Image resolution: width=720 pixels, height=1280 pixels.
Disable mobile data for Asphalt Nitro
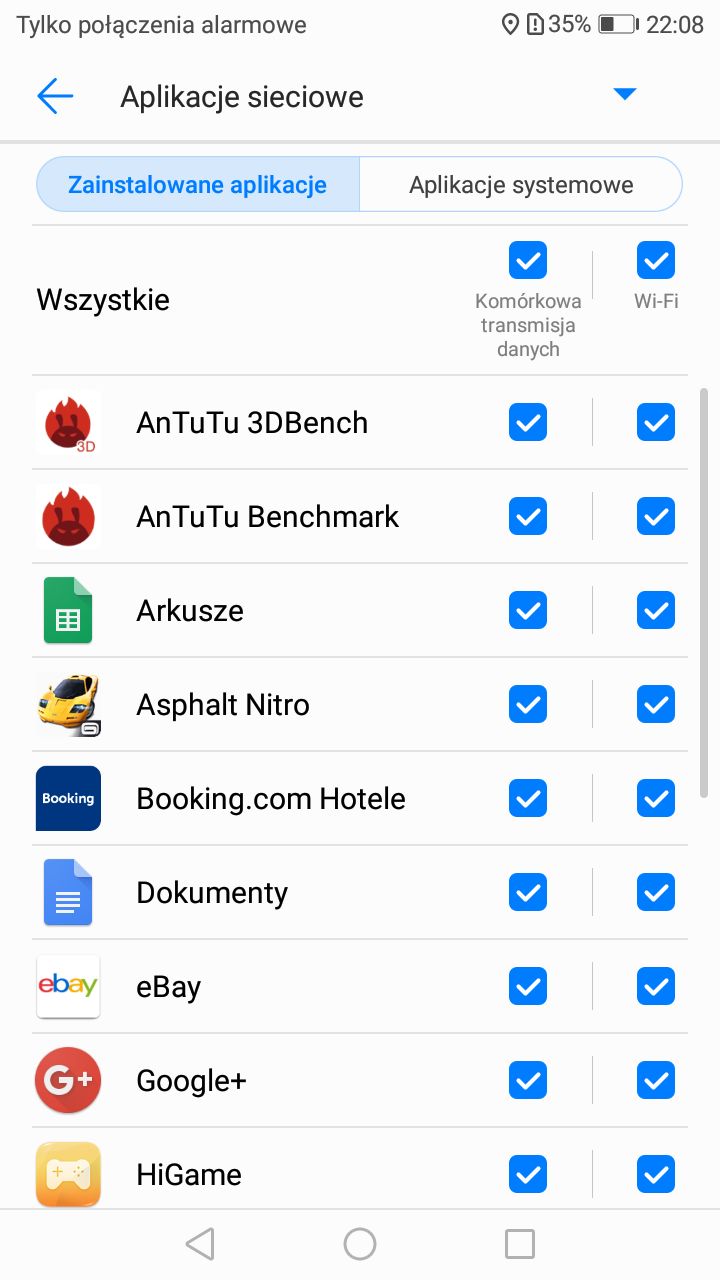pyautogui.click(x=528, y=704)
